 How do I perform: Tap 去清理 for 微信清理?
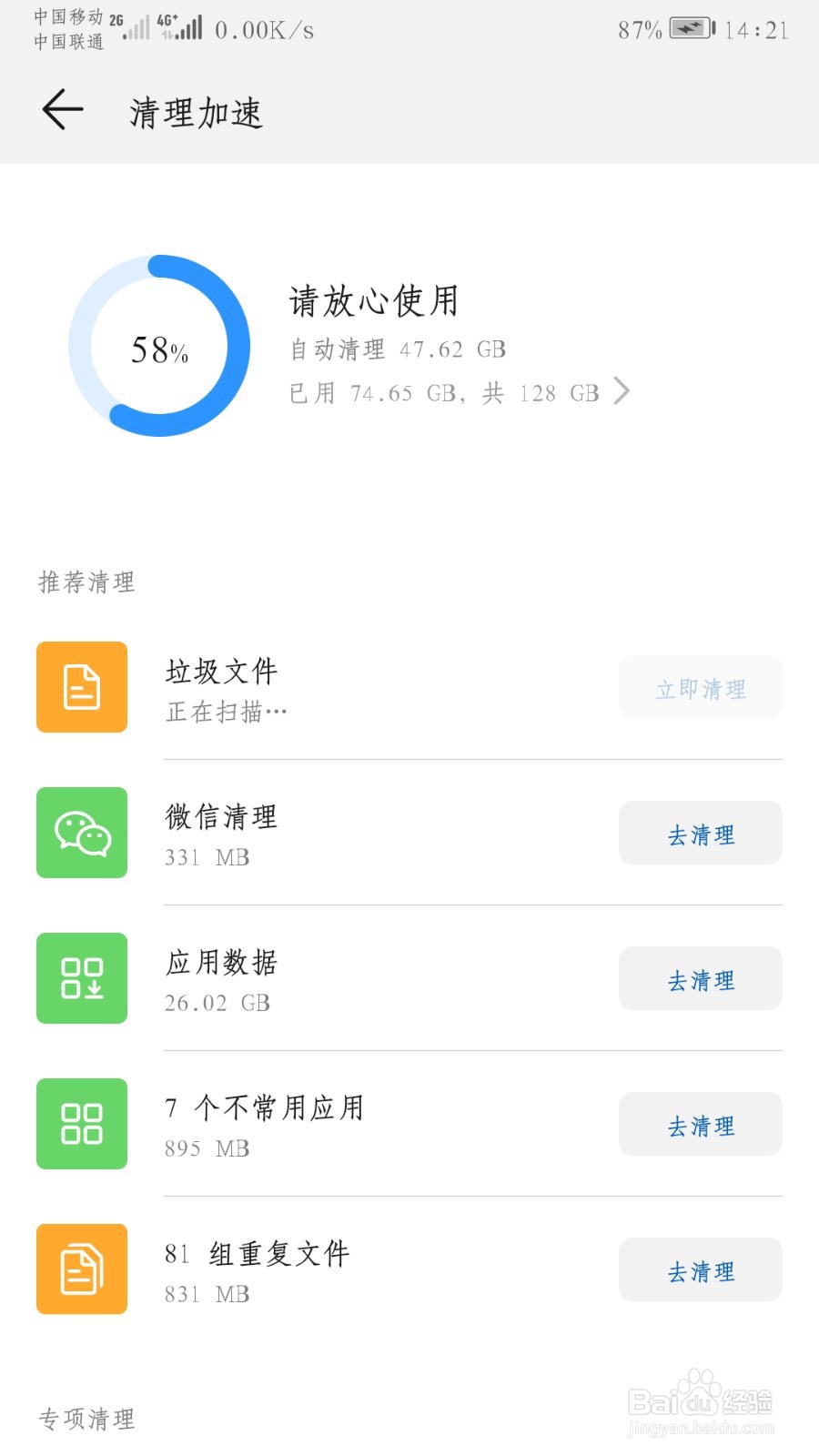701,833
